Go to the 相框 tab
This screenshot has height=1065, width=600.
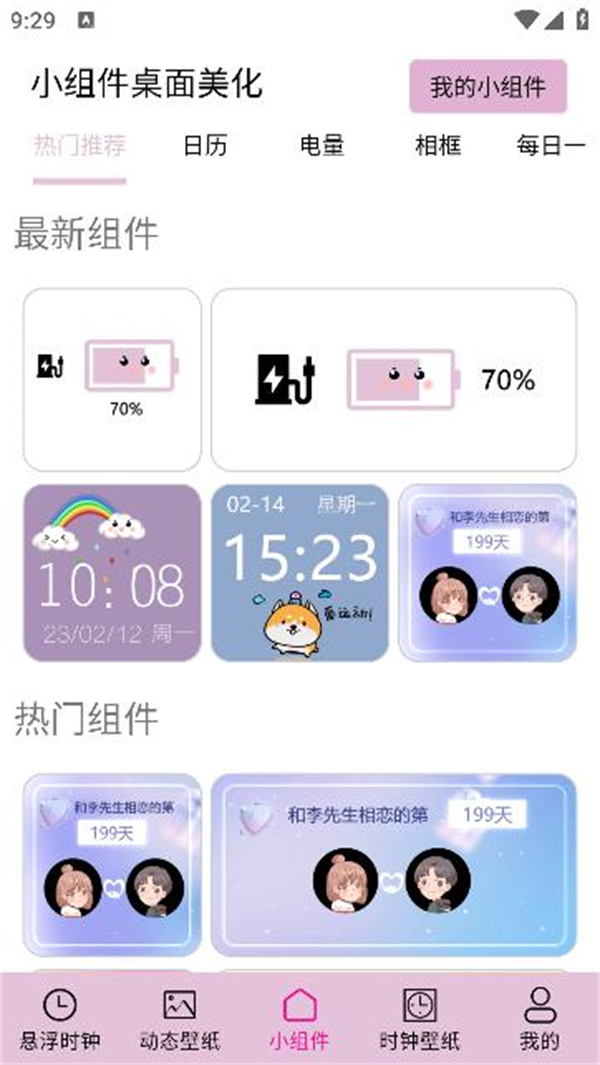(x=438, y=146)
